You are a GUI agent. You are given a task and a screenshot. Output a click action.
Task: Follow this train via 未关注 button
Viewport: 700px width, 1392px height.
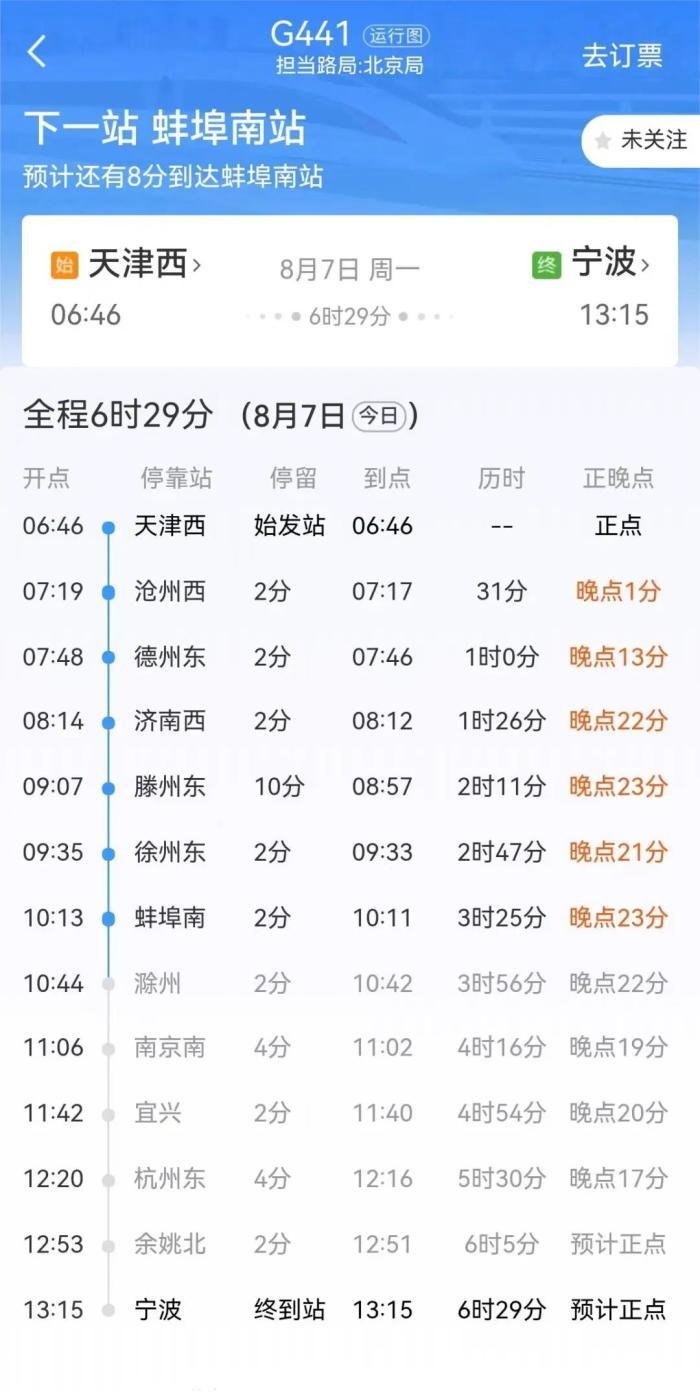642,141
